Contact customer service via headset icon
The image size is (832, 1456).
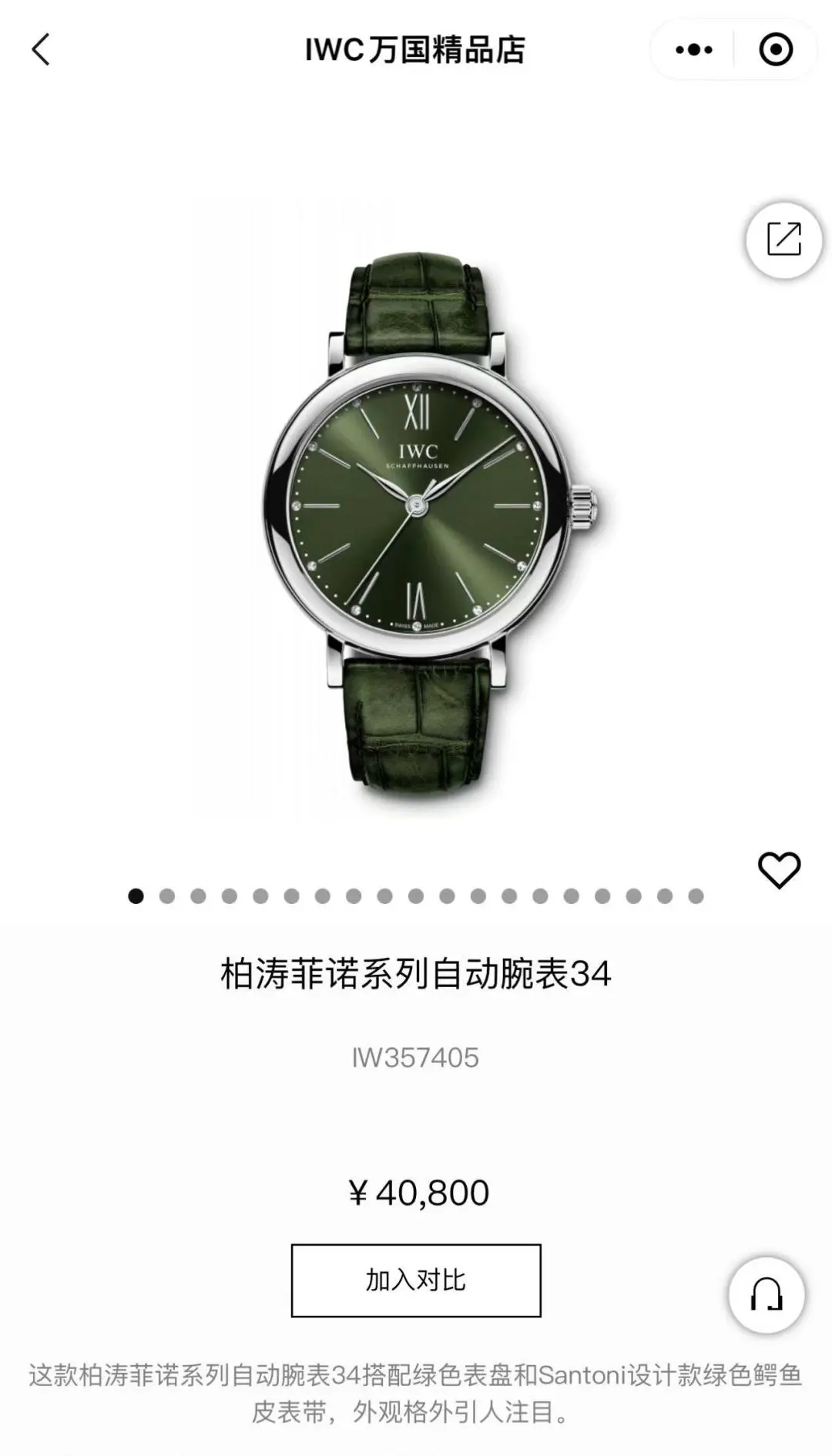pyautogui.click(x=767, y=1295)
